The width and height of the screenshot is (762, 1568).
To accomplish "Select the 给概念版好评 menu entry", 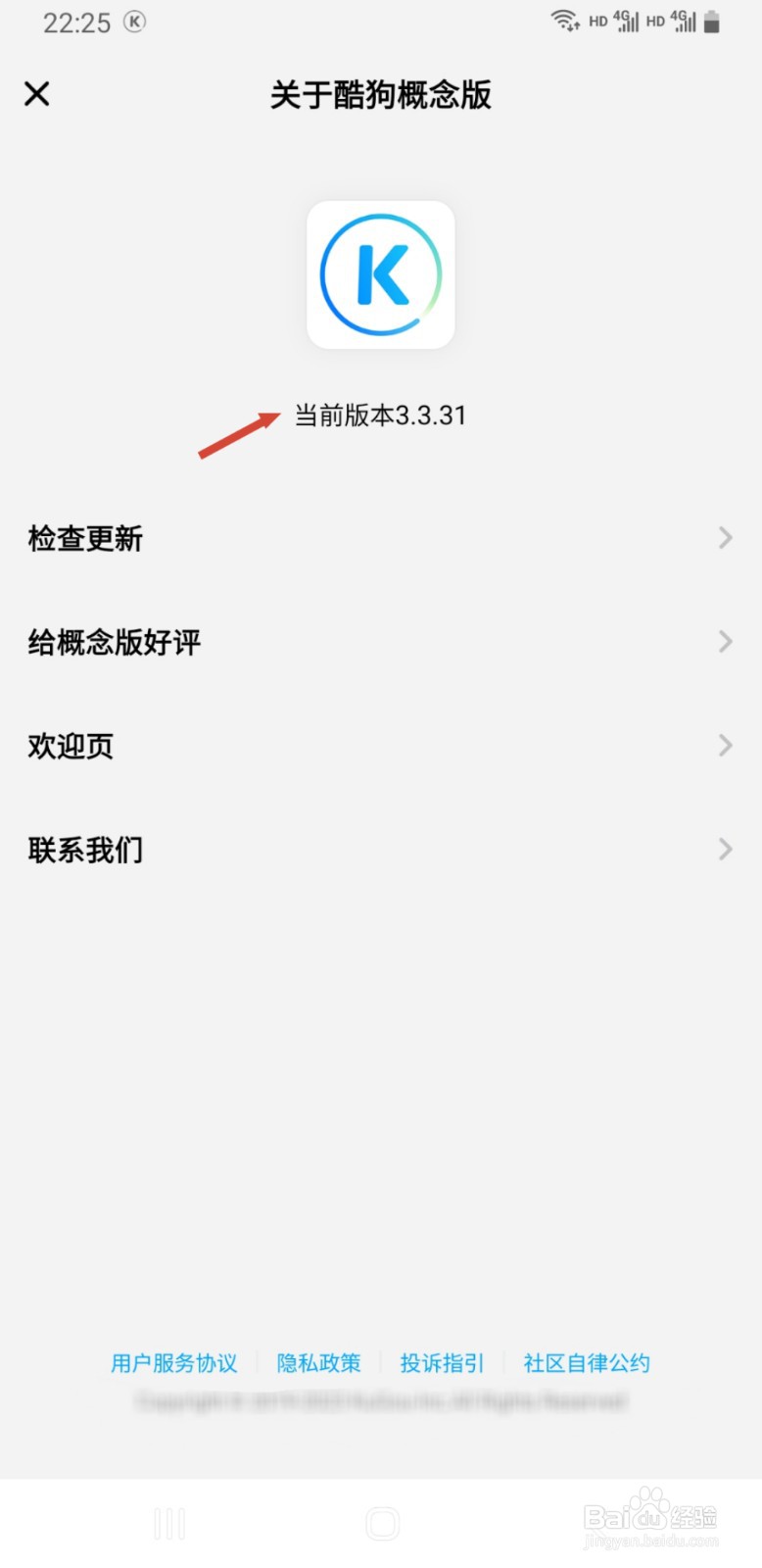I will pyautogui.click(x=114, y=642).
